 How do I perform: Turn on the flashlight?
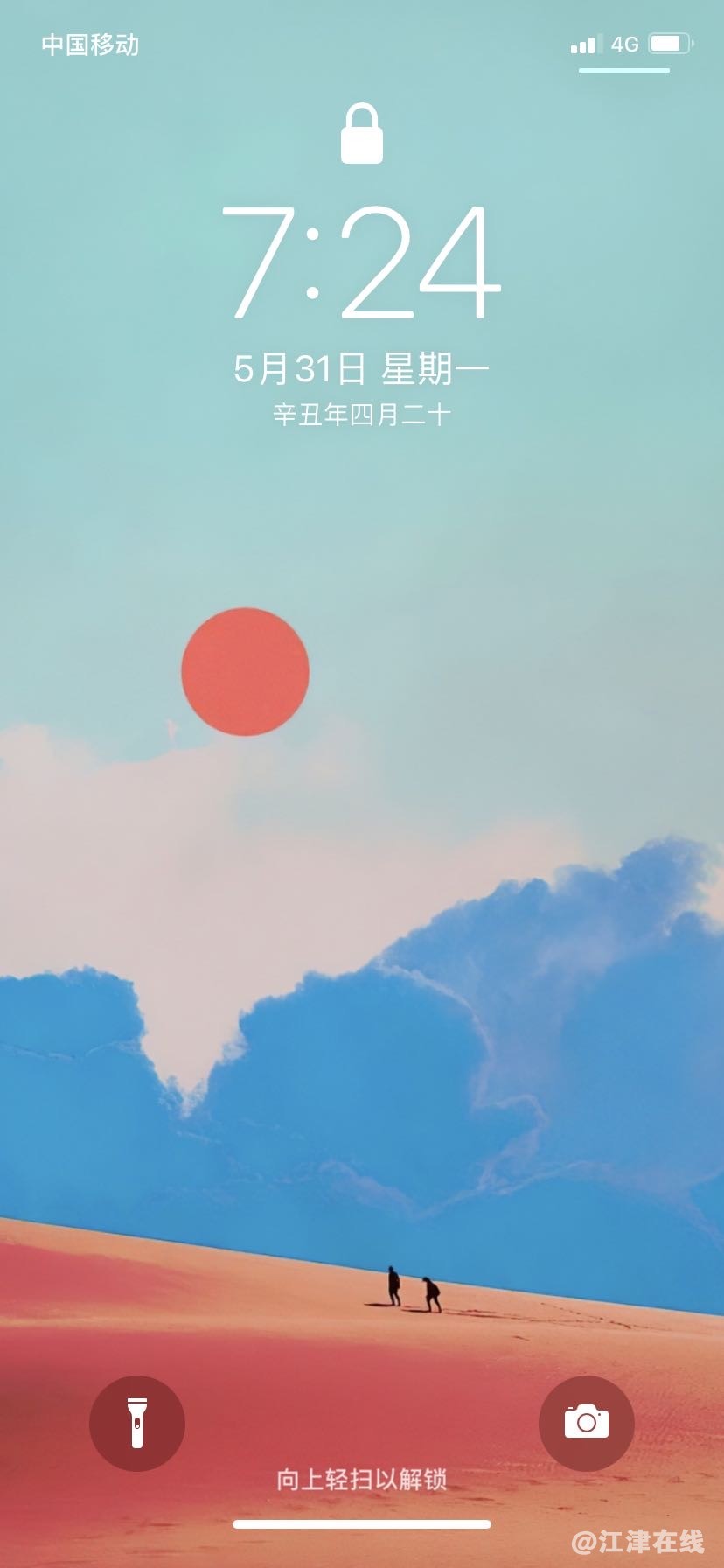tap(137, 1423)
